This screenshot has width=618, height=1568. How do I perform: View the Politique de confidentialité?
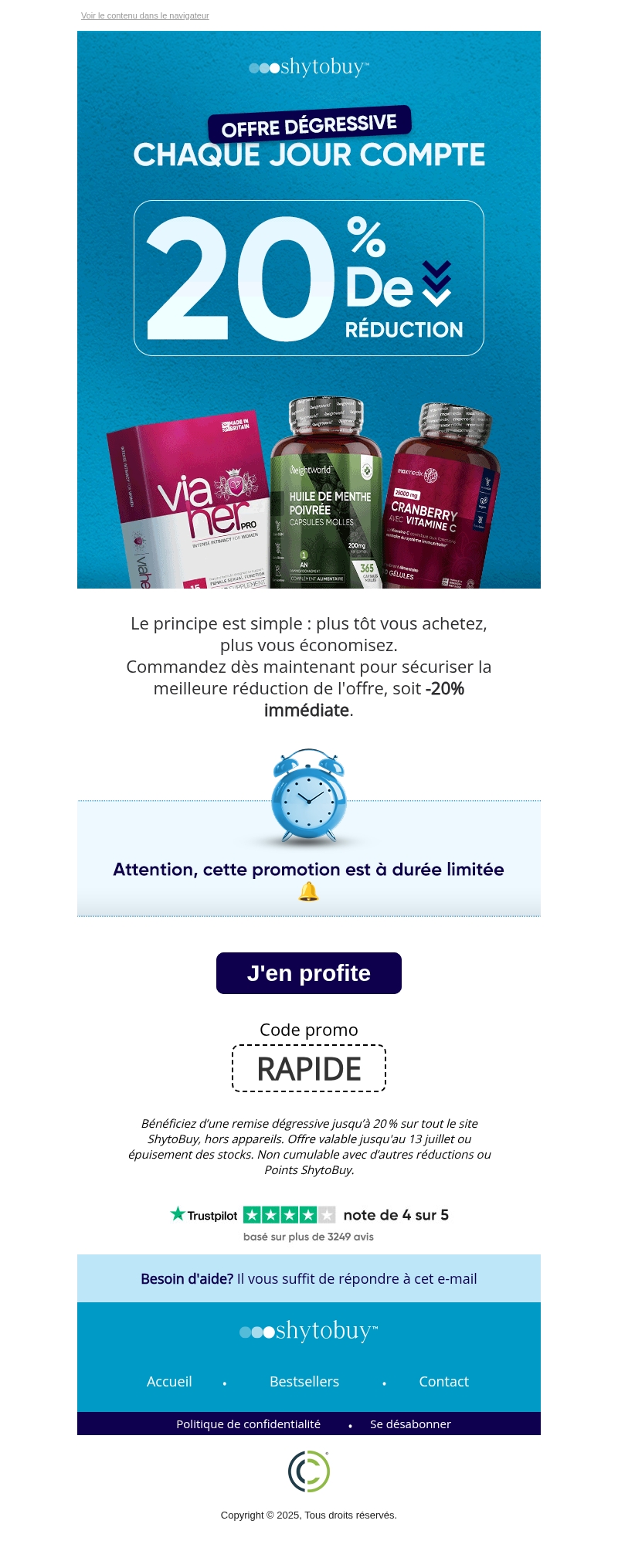coord(248,1424)
